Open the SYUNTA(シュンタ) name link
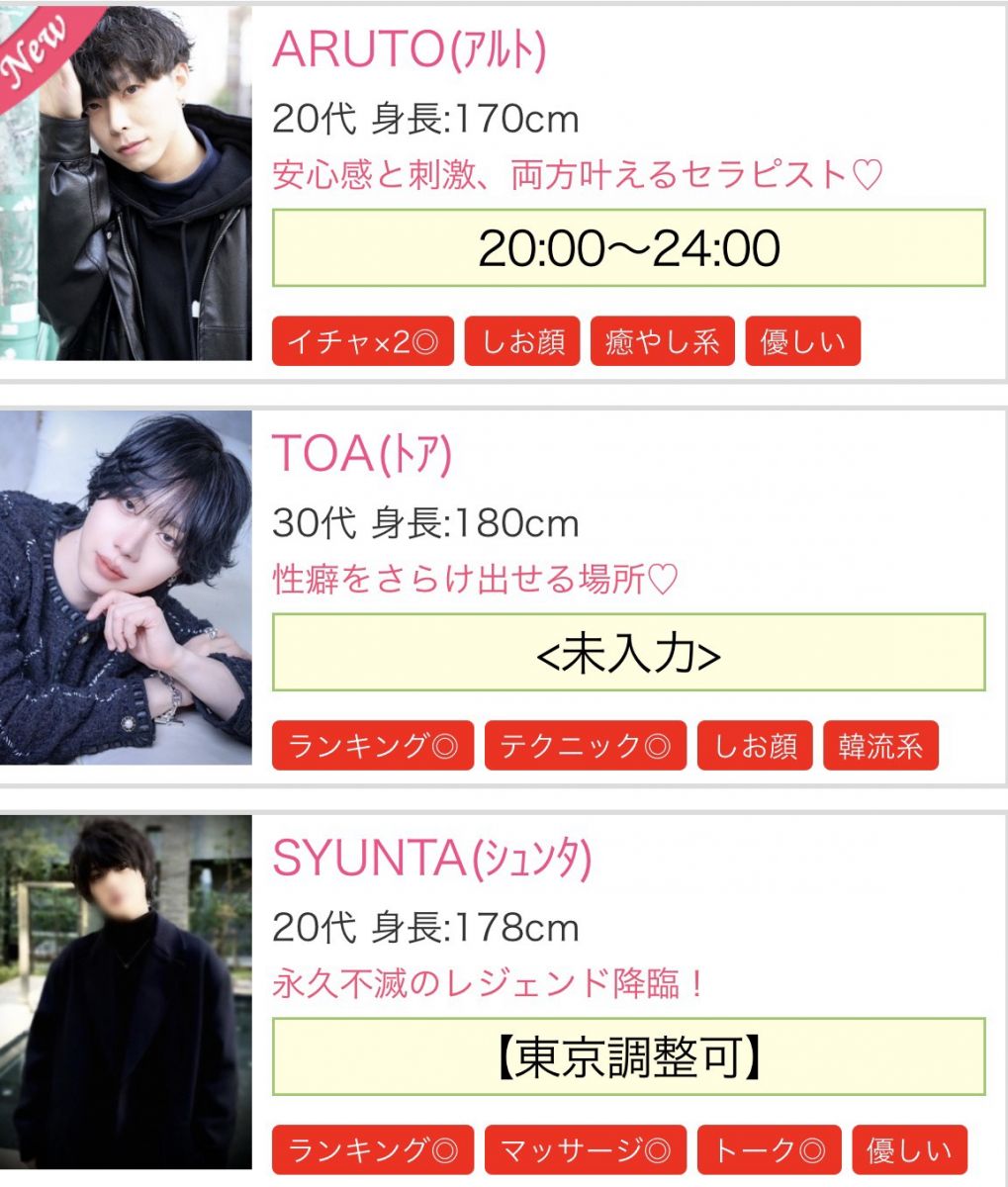 [431, 859]
